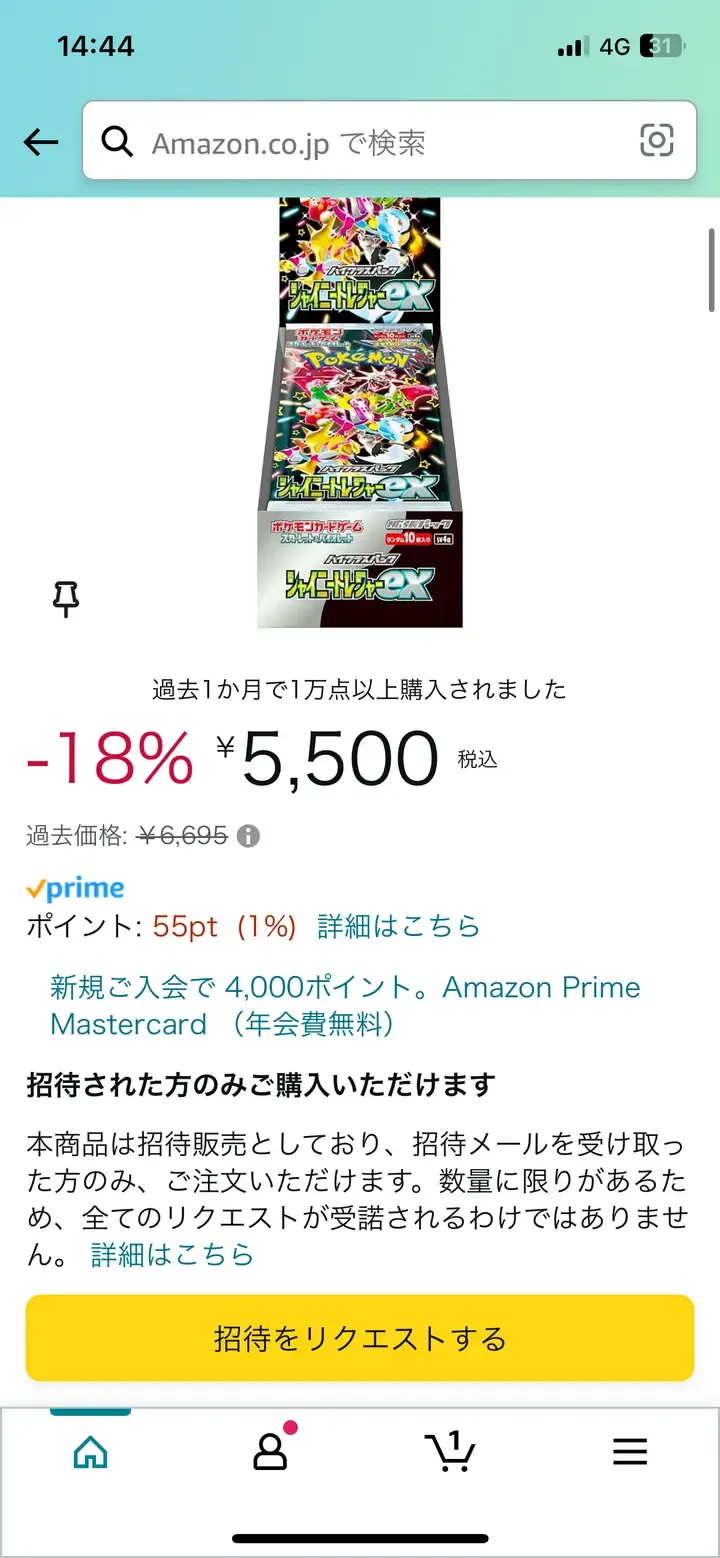Image resolution: width=720 pixels, height=1558 pixels.
Task: Open the account profile tab
Action: coord(270,1450)
